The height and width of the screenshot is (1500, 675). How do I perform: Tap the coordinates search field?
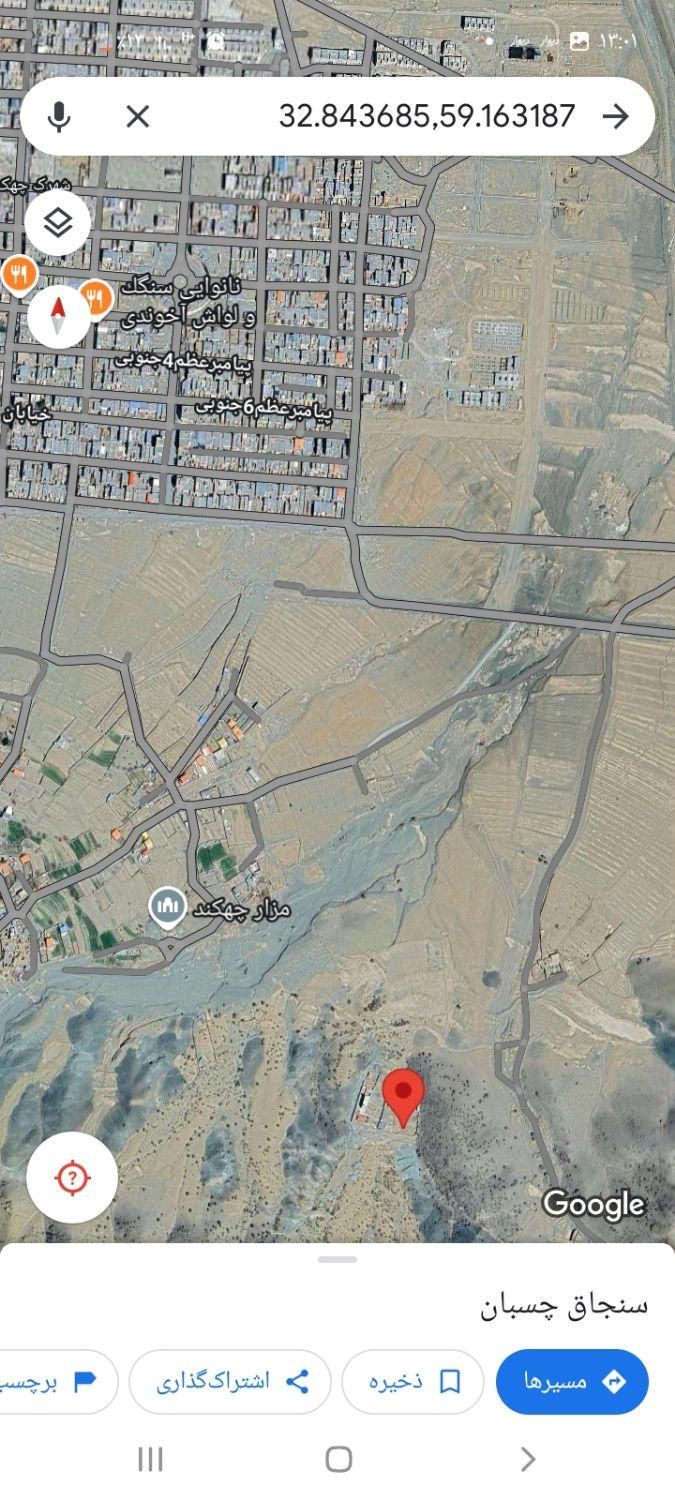pos(400,117)
